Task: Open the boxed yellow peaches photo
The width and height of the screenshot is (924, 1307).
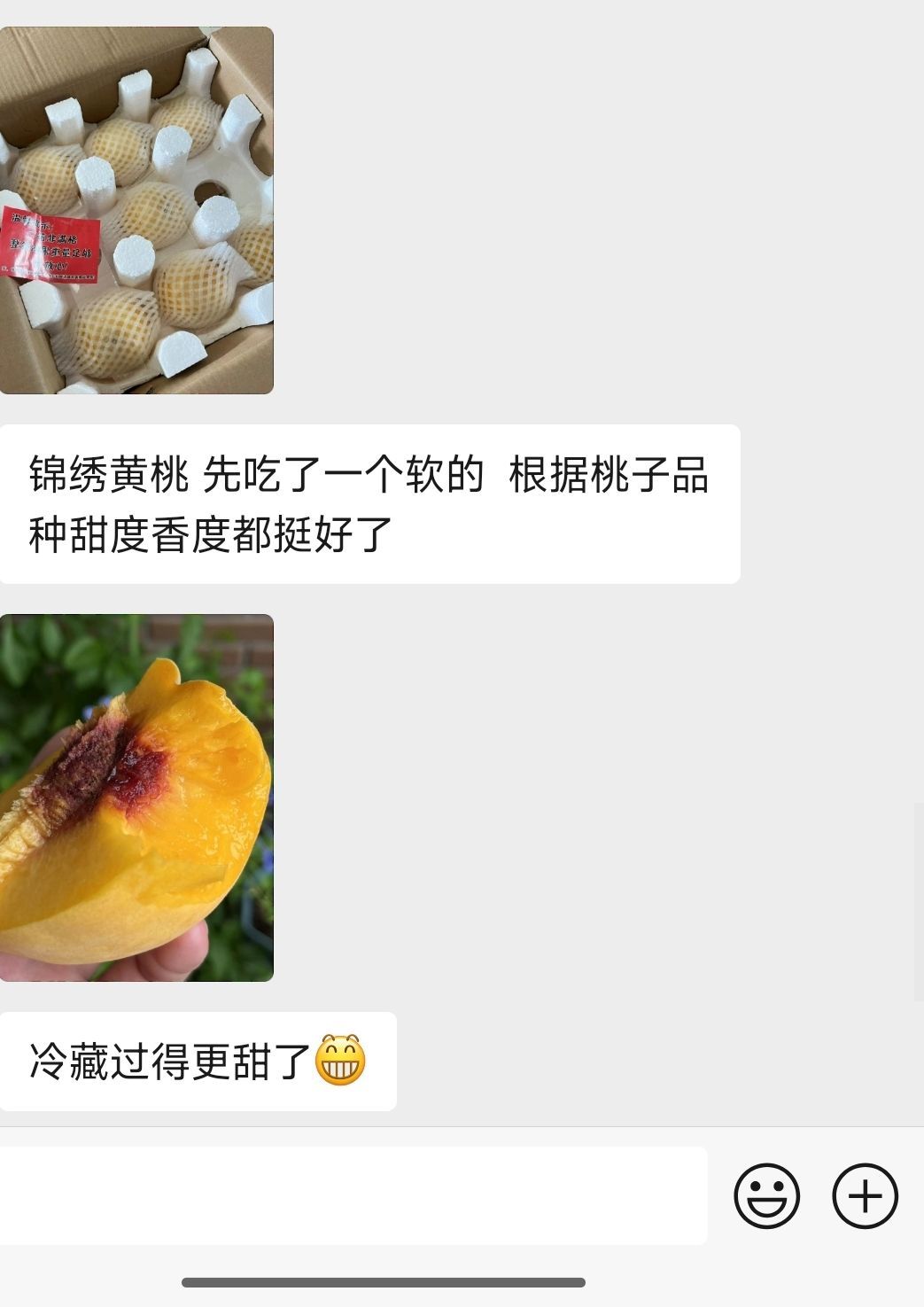Action: [x=136, y=210]
